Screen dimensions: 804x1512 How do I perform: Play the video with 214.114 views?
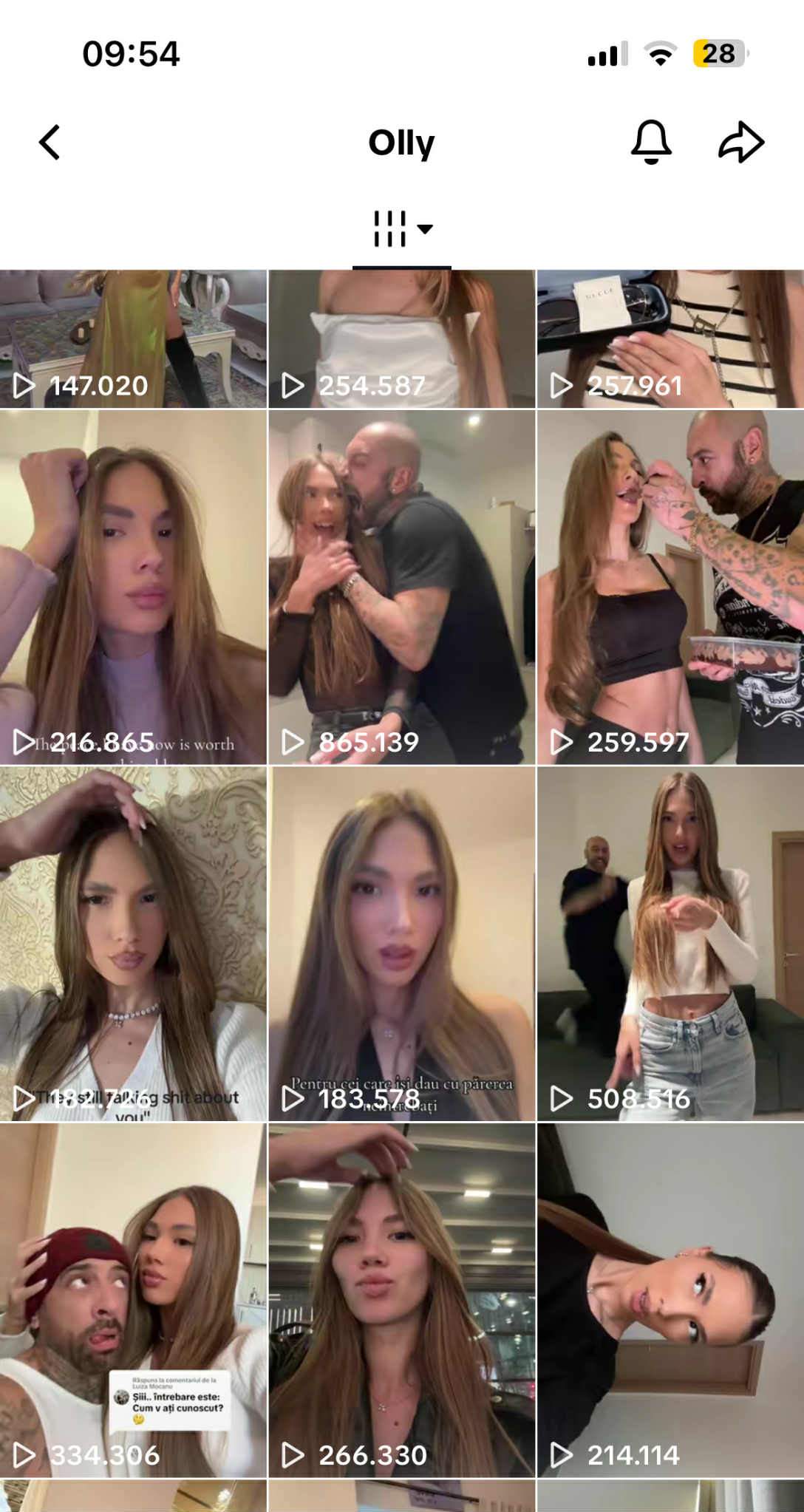pos(670,1301)
